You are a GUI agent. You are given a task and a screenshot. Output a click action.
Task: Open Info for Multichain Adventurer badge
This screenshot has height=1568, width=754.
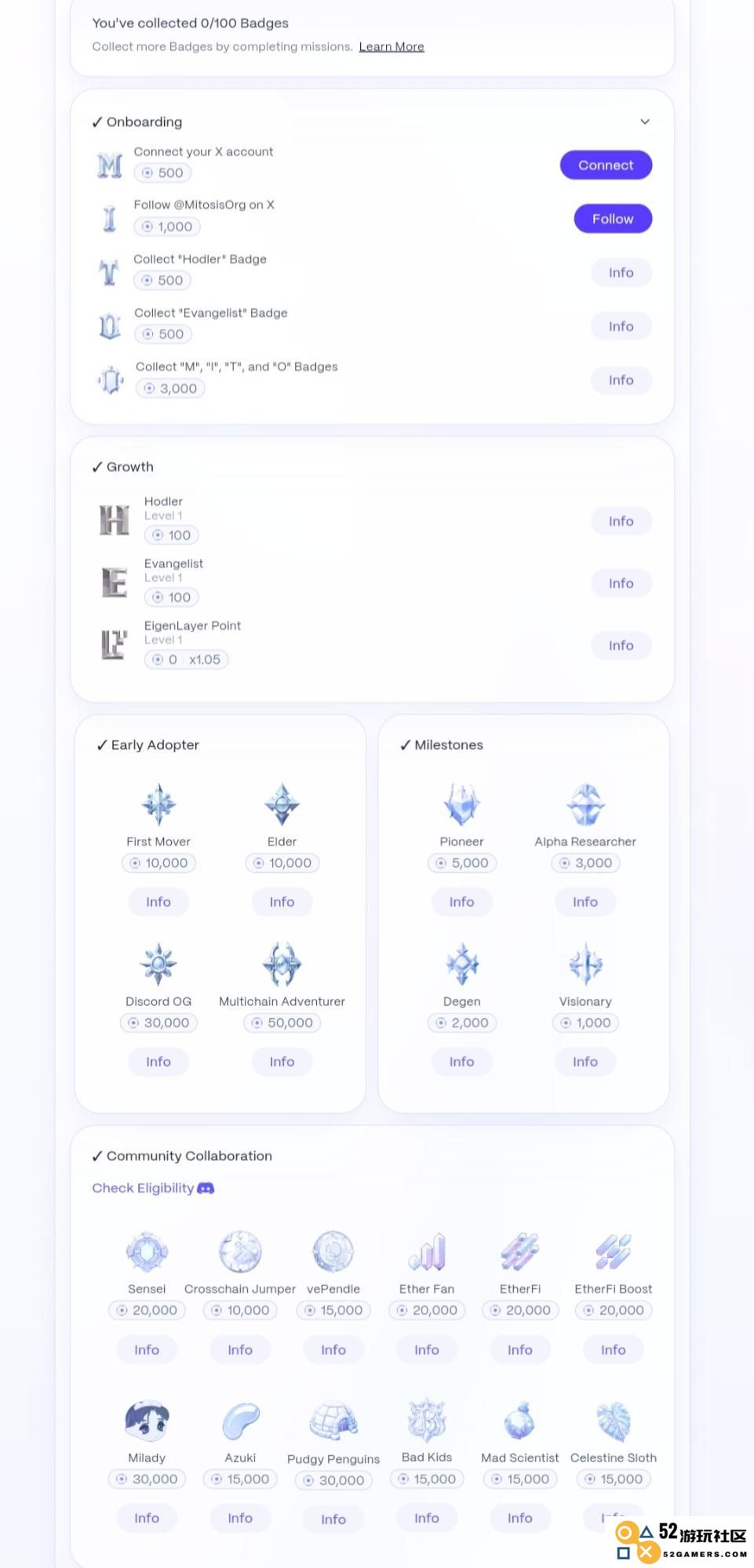(x=282, y=1062)
